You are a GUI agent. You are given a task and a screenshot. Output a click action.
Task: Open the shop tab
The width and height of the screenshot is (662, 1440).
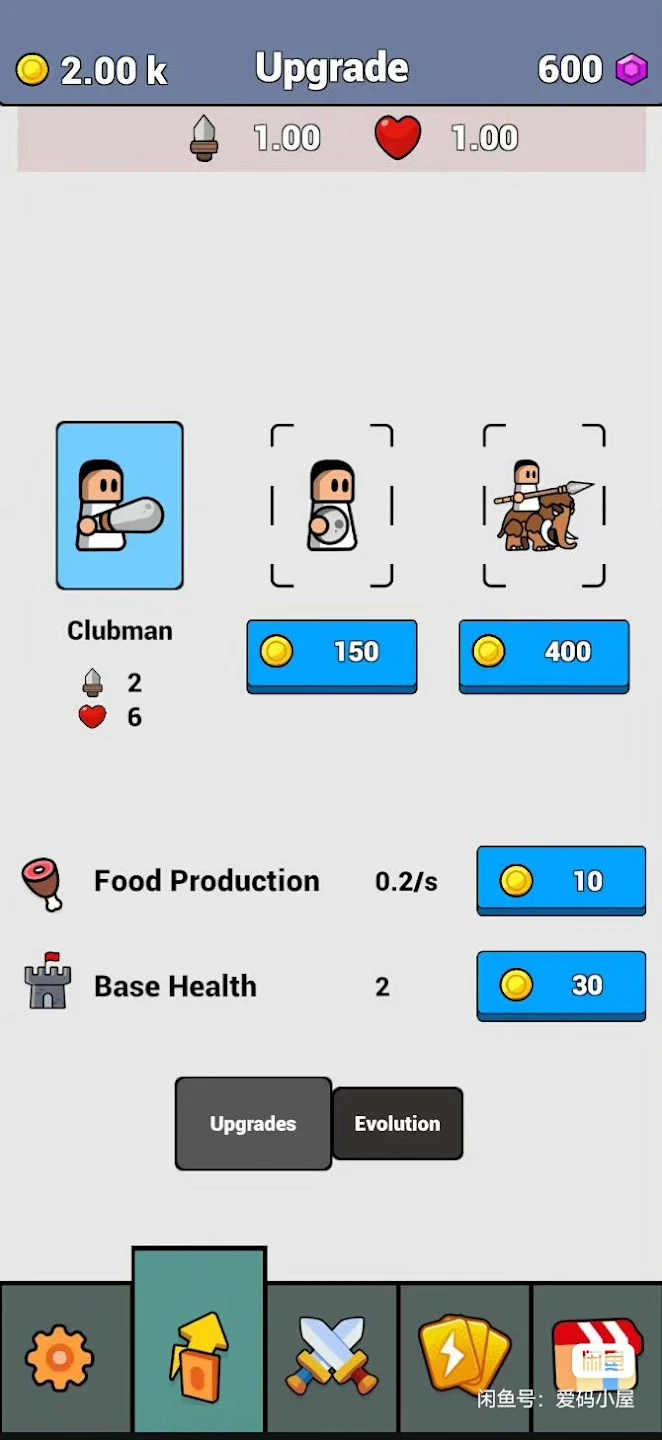pos(597,1358)
